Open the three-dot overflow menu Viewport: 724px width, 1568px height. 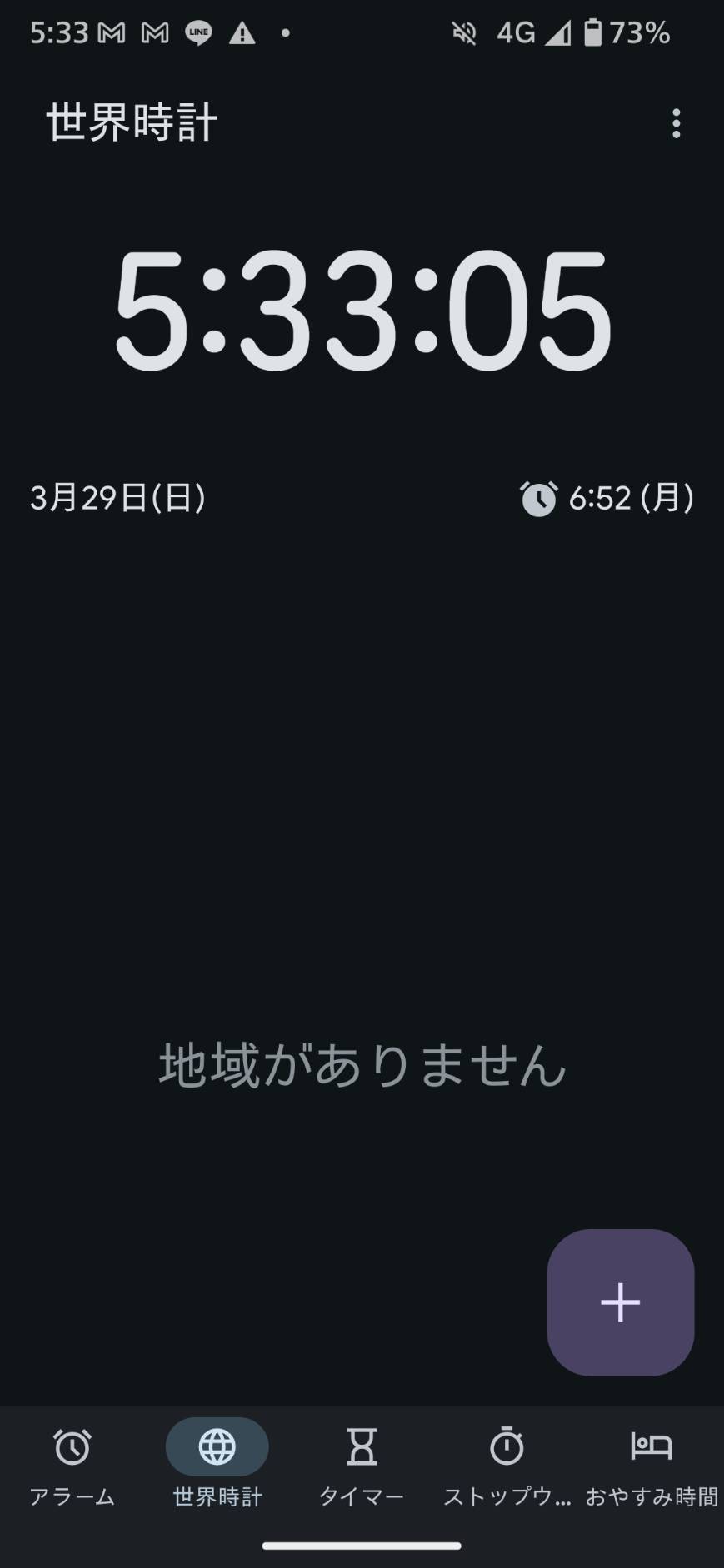pos(676,123)
